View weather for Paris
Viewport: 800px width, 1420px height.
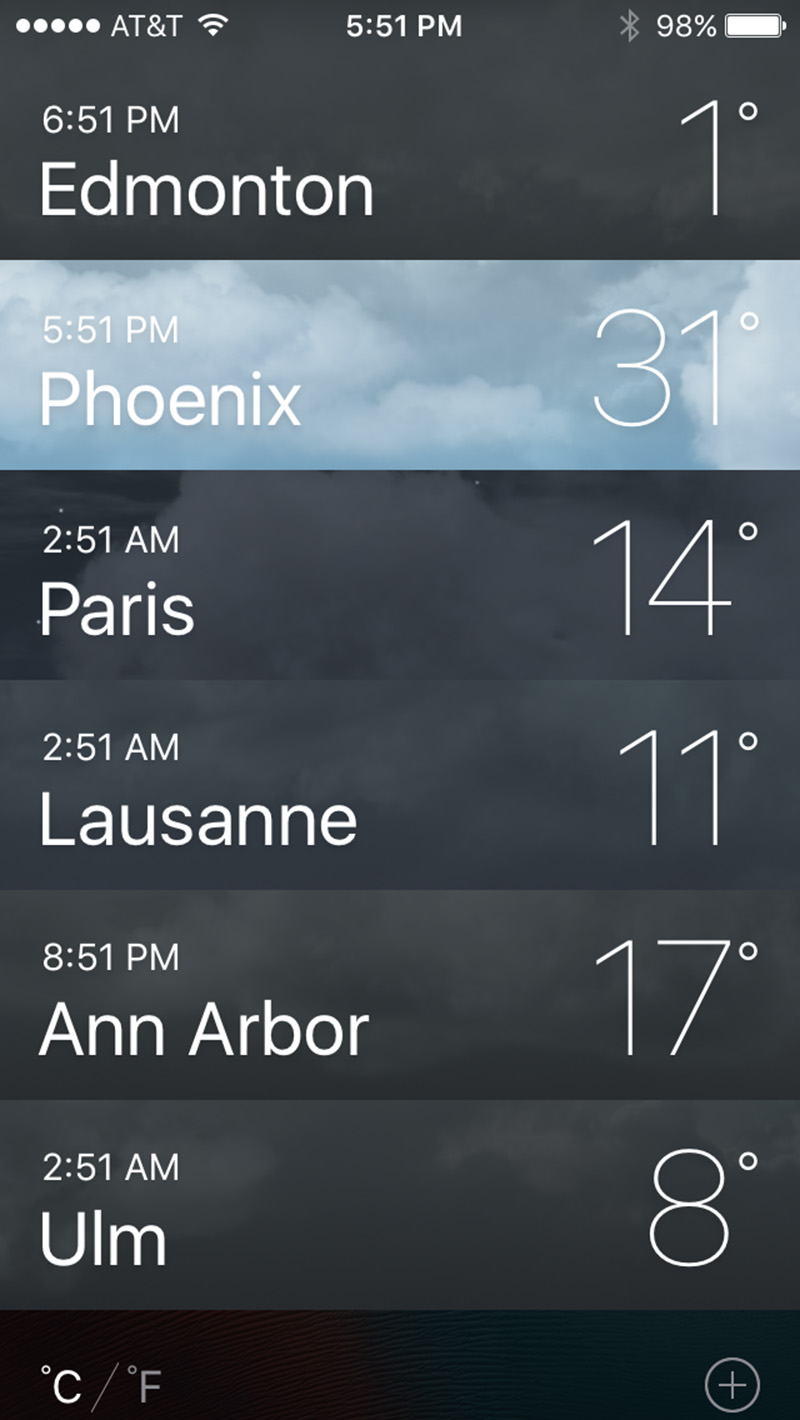click(400, 576)
